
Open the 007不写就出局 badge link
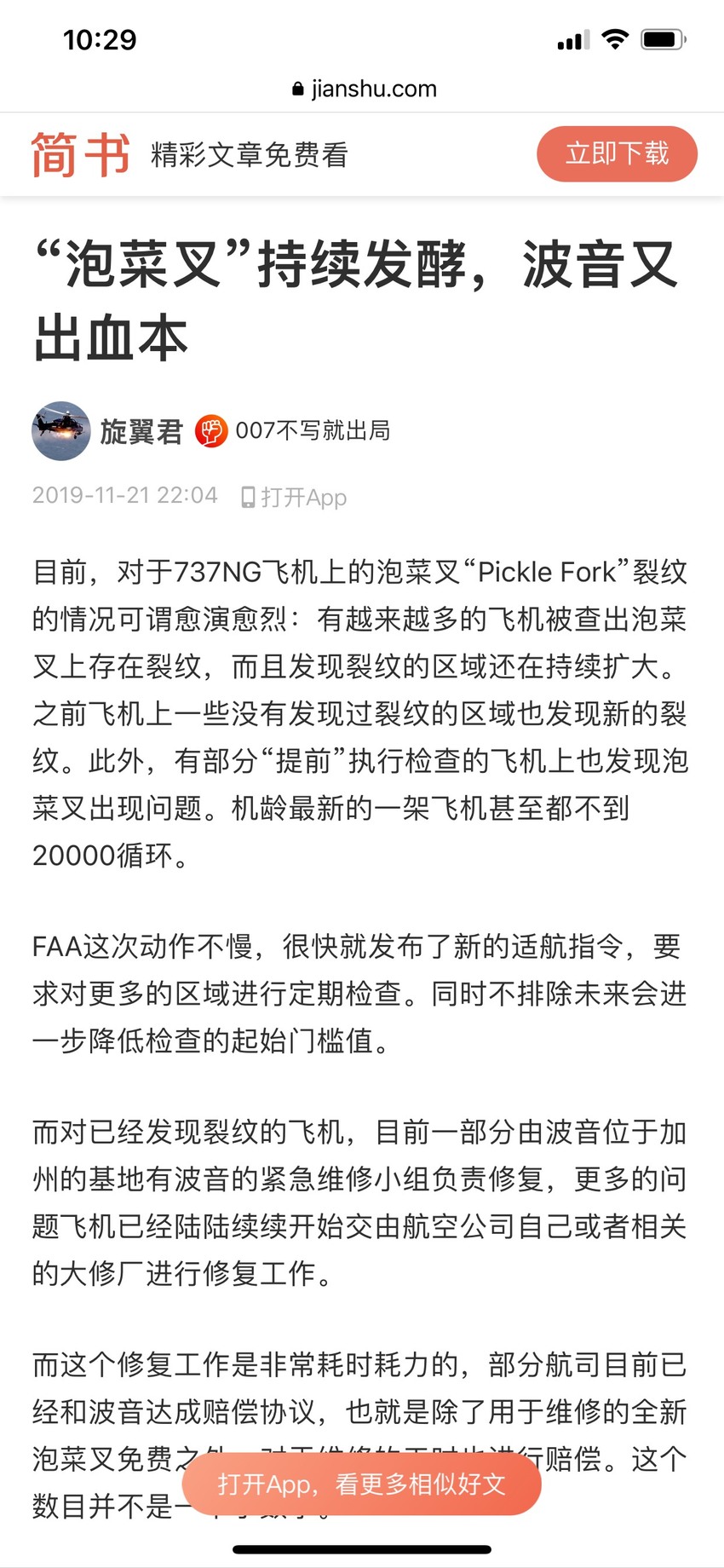point(293,431)
